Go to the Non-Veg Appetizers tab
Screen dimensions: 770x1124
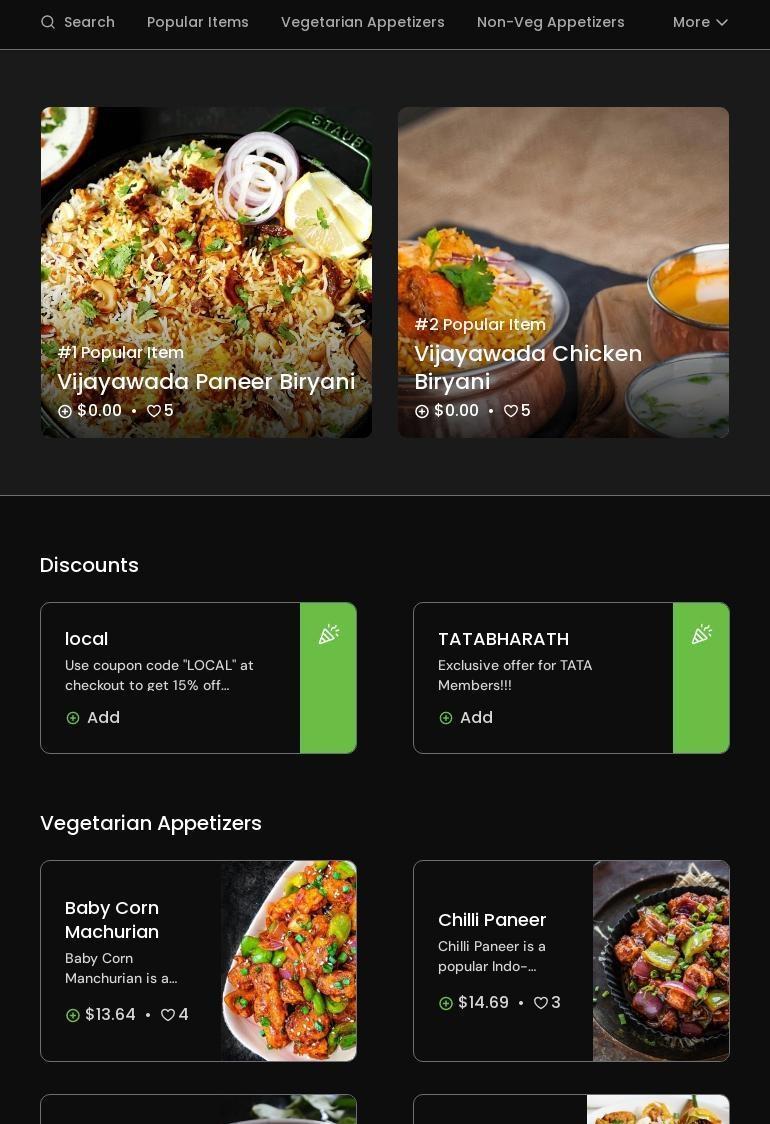tap(551, 22)
